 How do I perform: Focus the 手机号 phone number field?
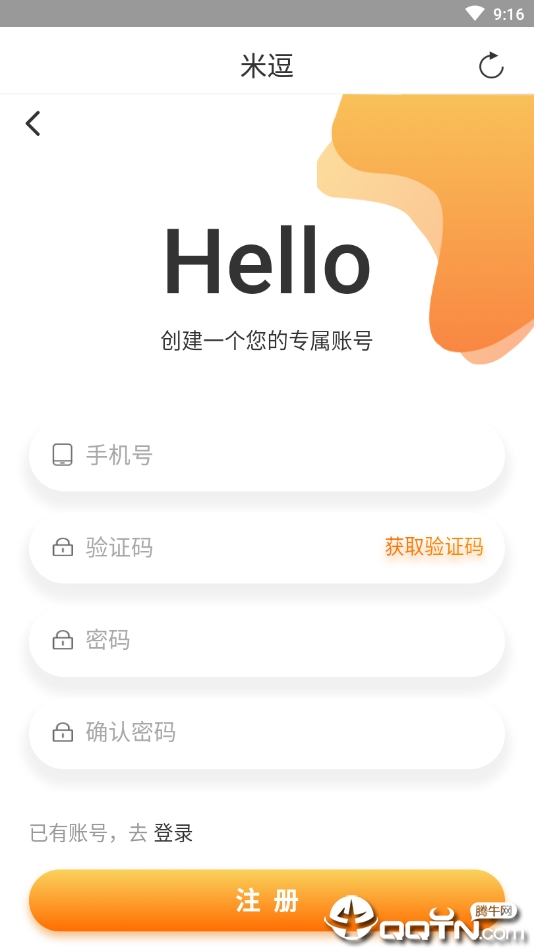267,455
